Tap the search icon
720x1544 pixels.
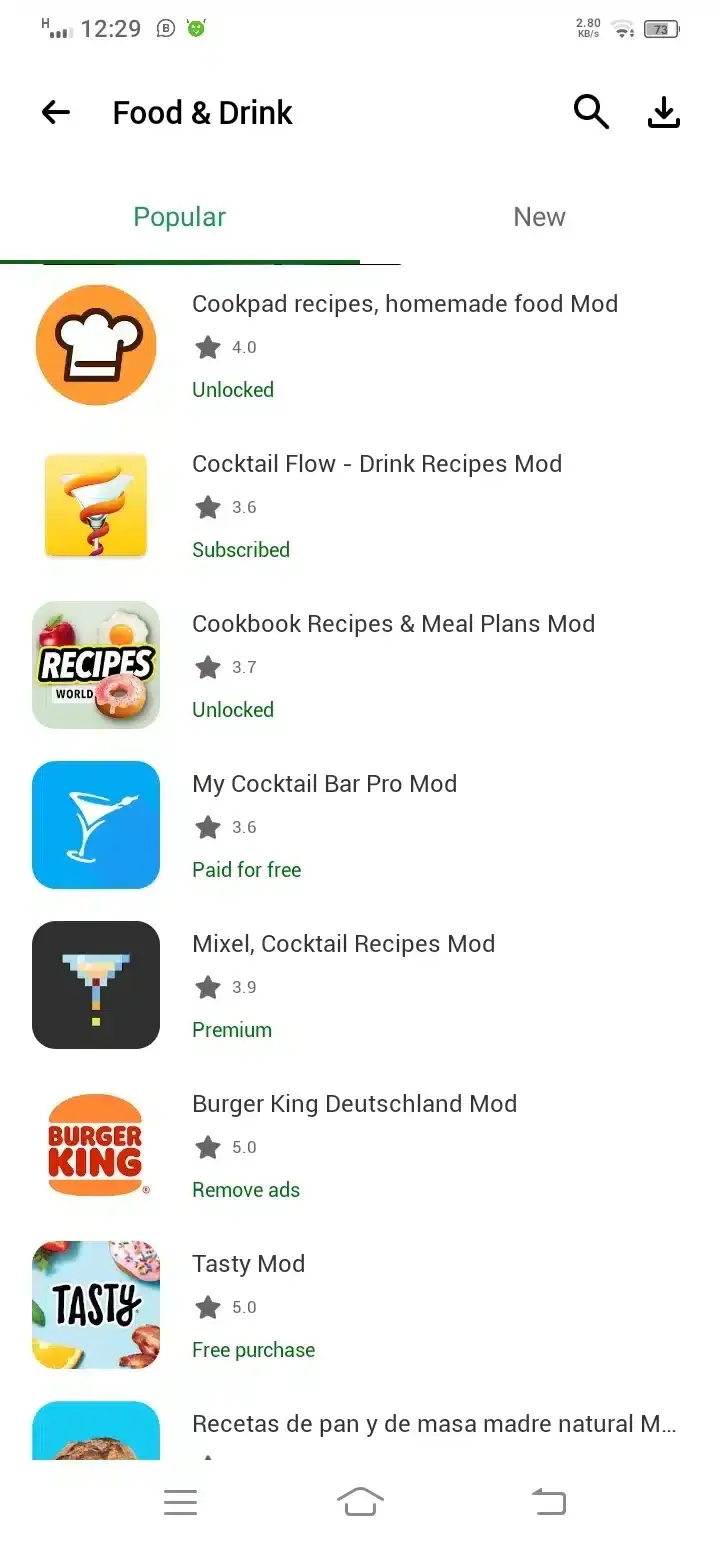[x=591, y=112]
